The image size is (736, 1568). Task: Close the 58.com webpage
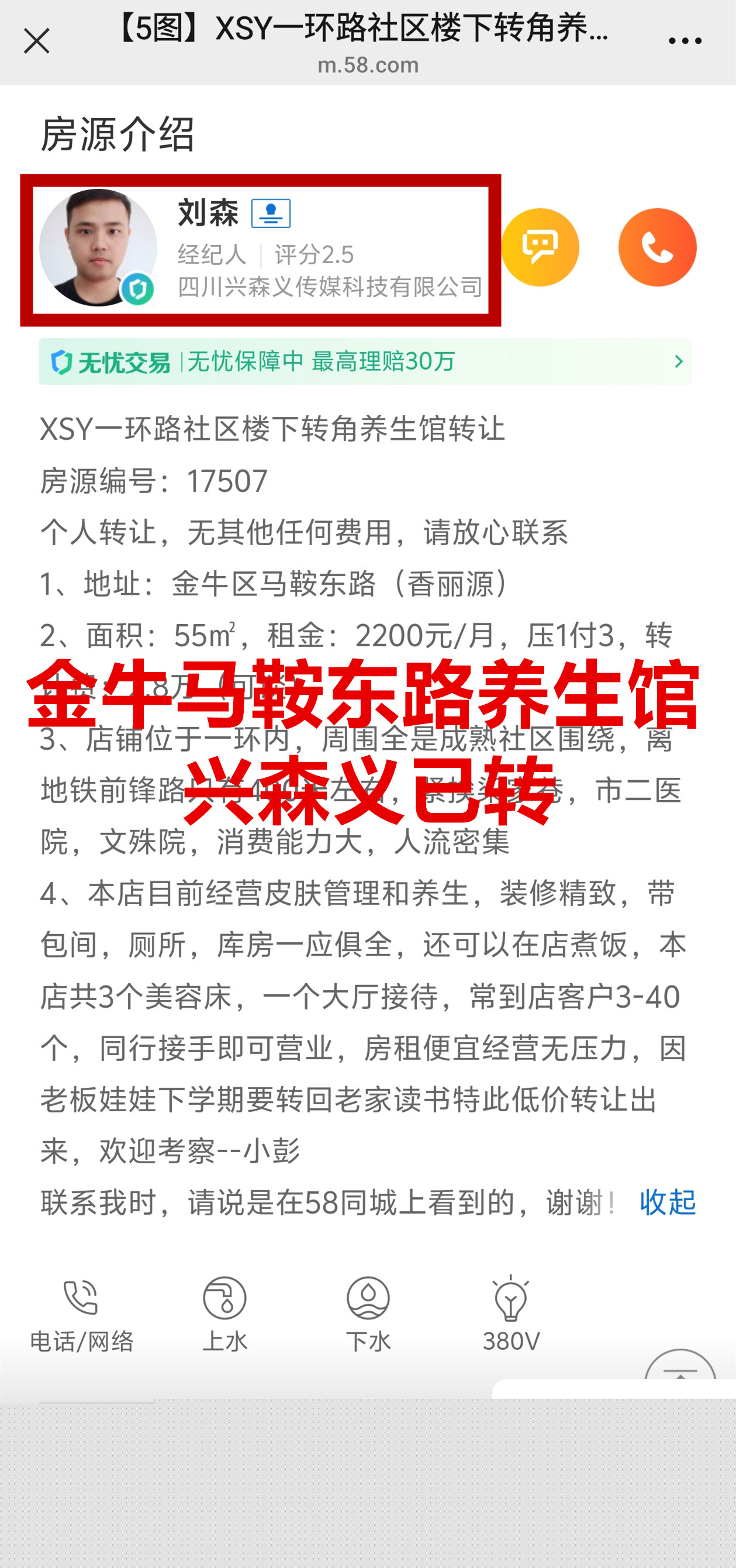tap(36, 42)
